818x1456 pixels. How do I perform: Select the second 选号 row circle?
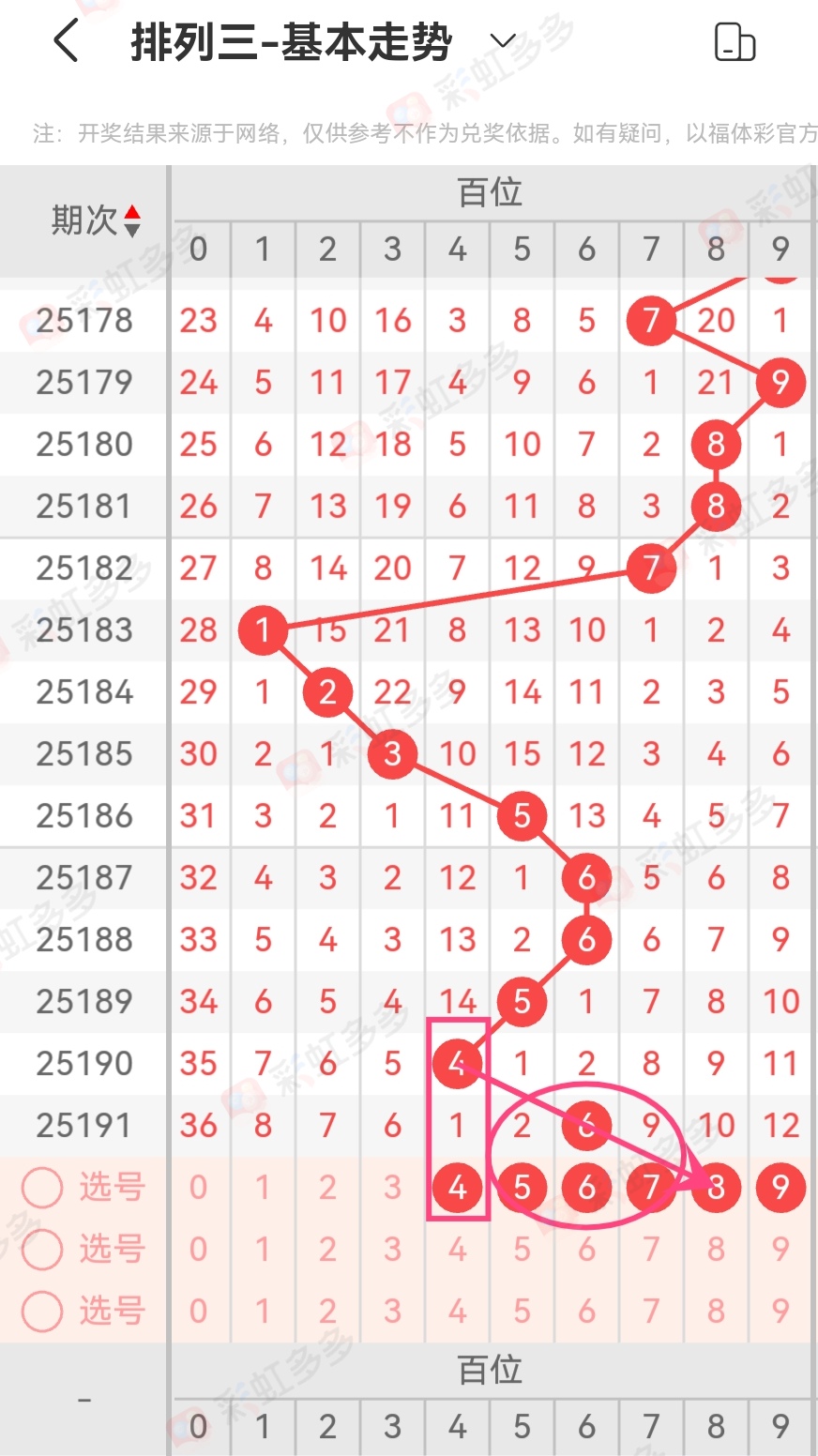pos(41,1249)
